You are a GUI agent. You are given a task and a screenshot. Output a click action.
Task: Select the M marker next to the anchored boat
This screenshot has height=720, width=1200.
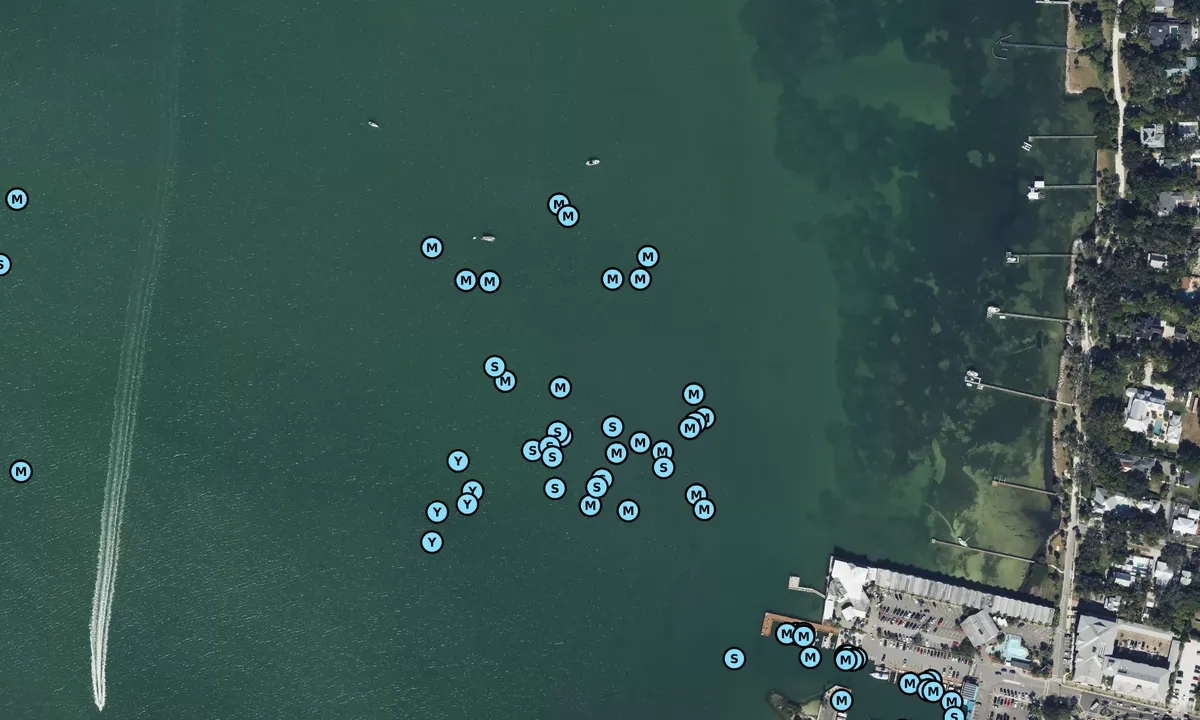tap(432, 247)
